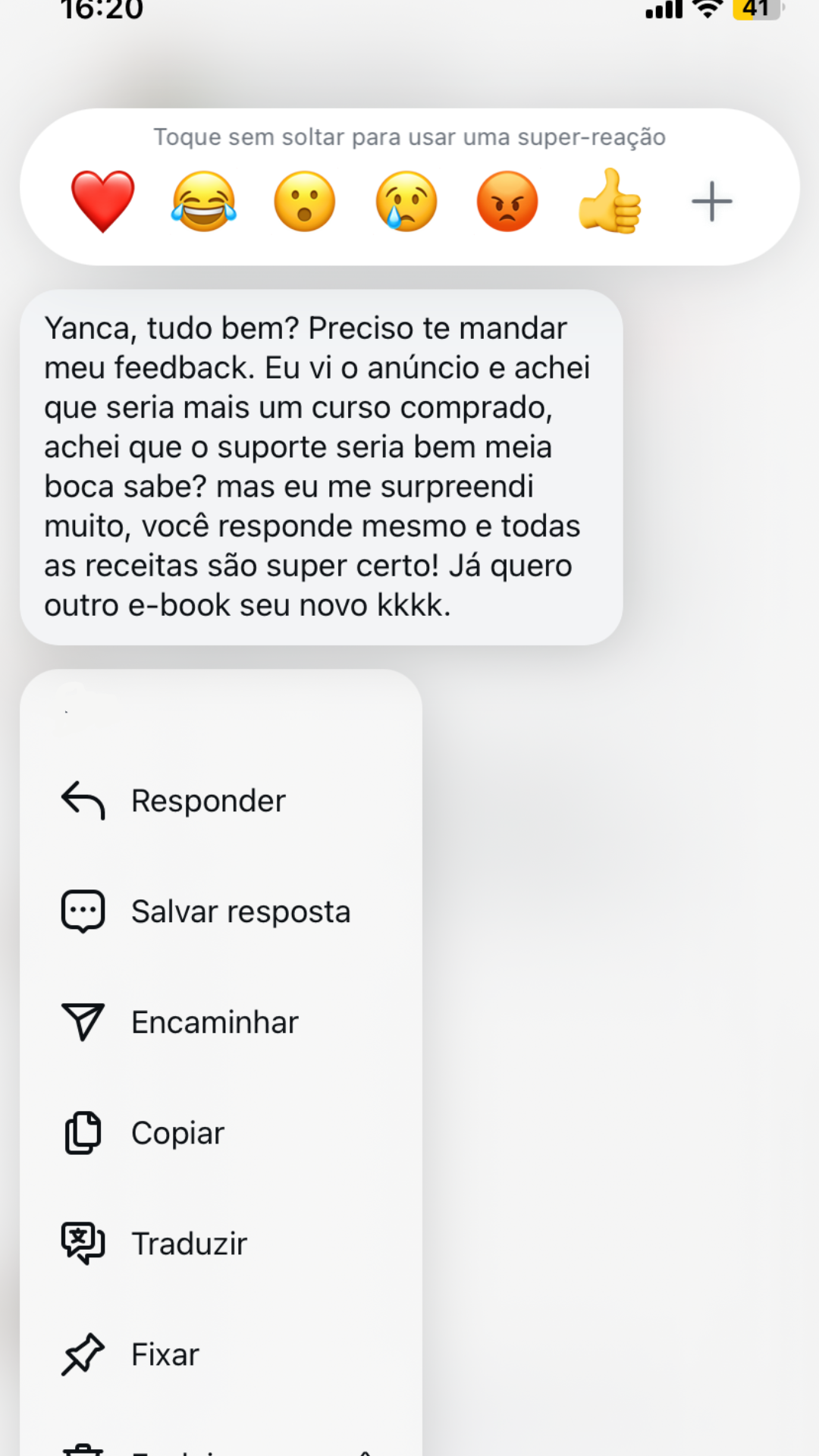React with the crying face emoji
Screen dimensions: 819x1456
coord(406,202)
